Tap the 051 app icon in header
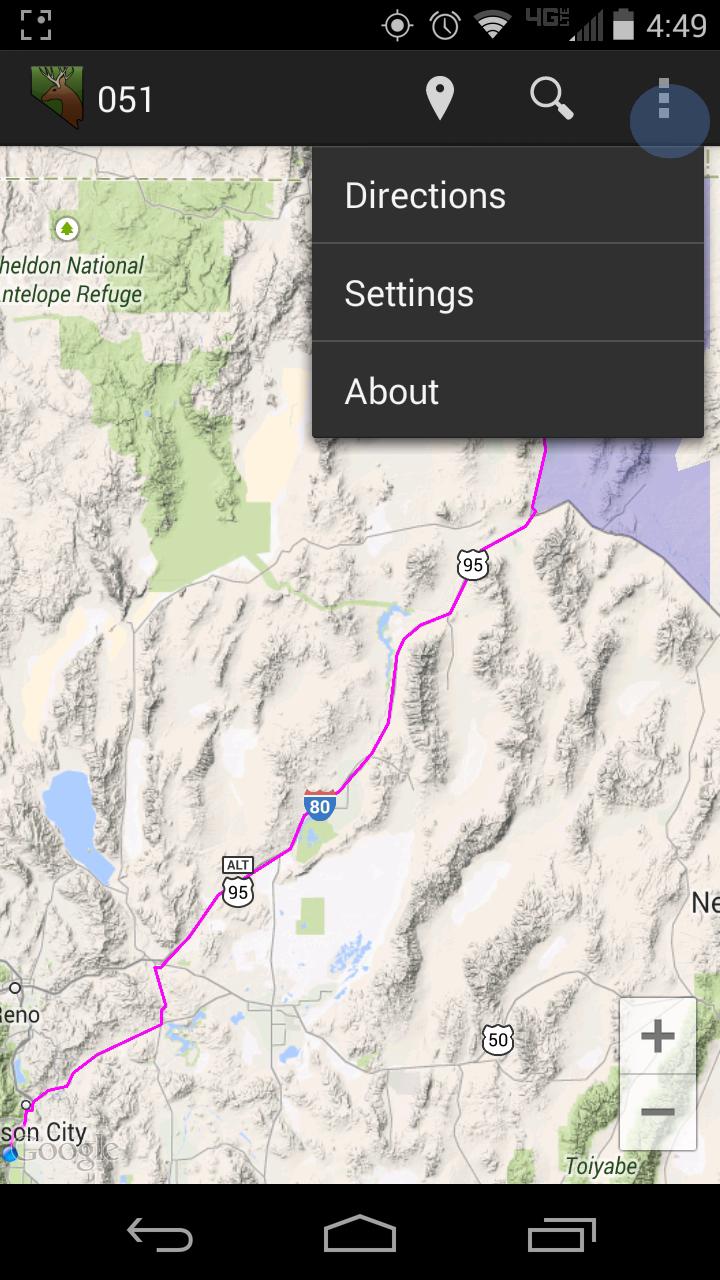The width and height of the screenshot is (720, 1280). [57, 98]
